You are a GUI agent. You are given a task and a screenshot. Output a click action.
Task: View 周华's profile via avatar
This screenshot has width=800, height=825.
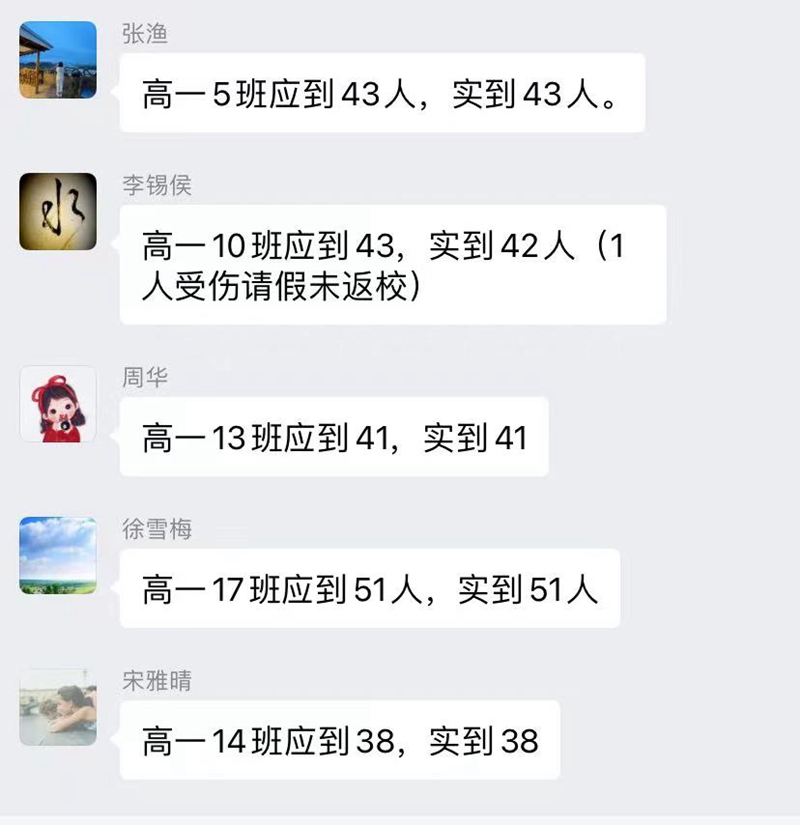[58, 404]
